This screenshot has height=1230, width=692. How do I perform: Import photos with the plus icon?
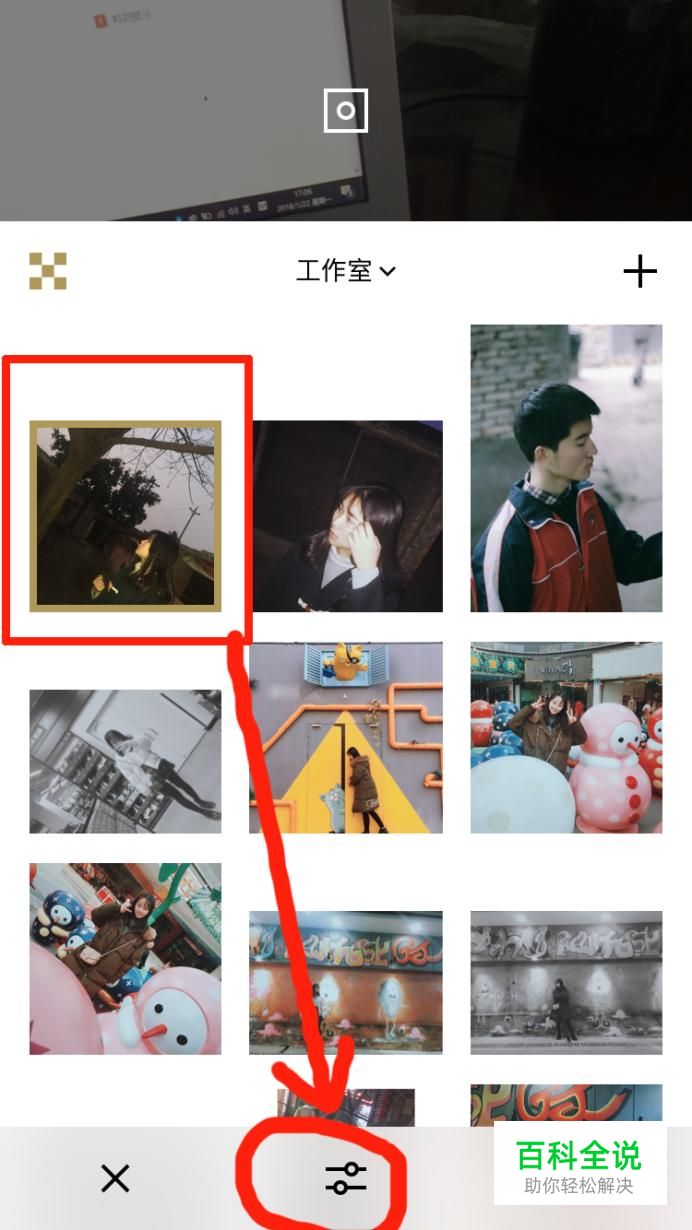(640, 271)
